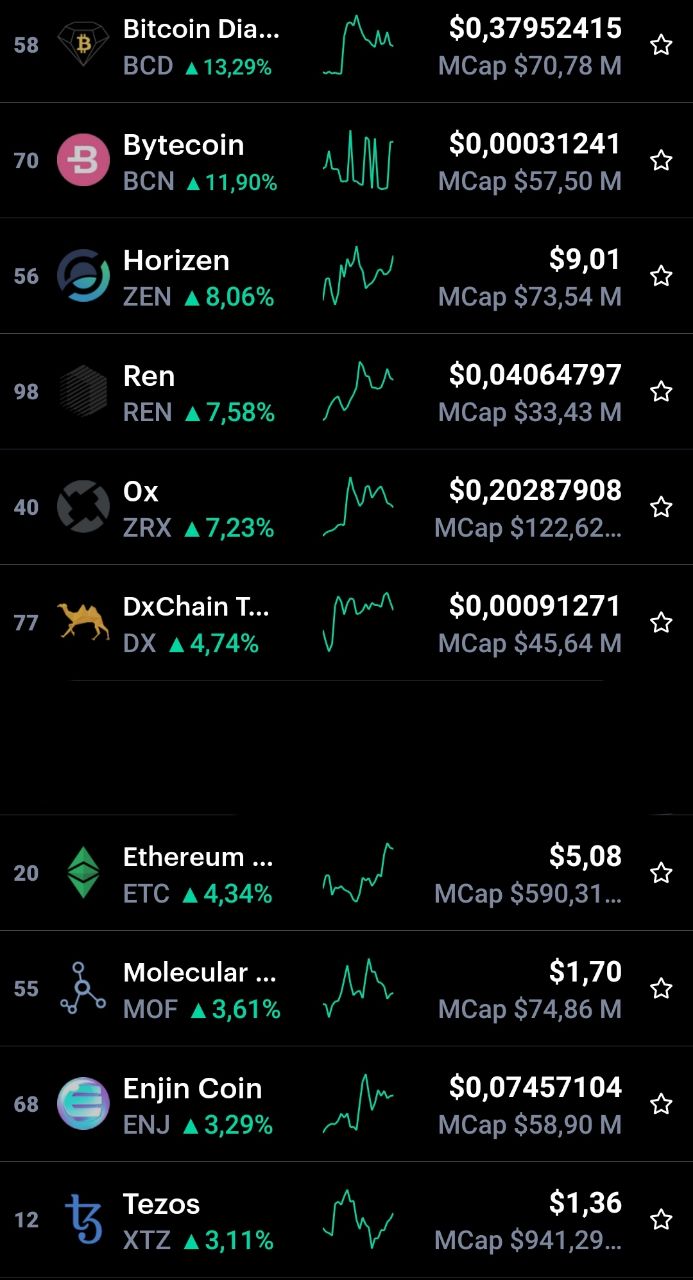Open 0x ZRX details
The width and height of the screenshot is (693, 1280).
[x=346, y=507]
